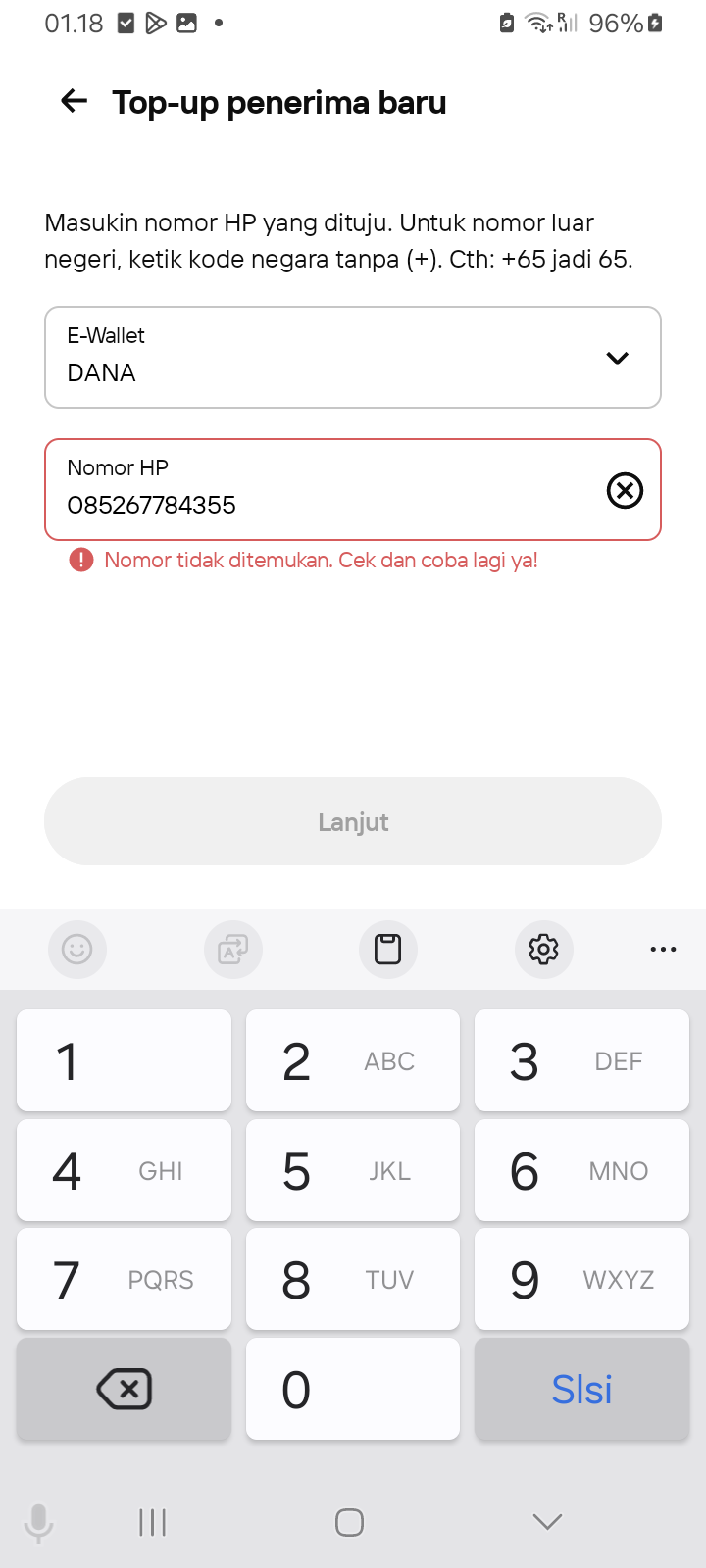
Task: Open keyboard settings gear
Action: click(543, 949)
